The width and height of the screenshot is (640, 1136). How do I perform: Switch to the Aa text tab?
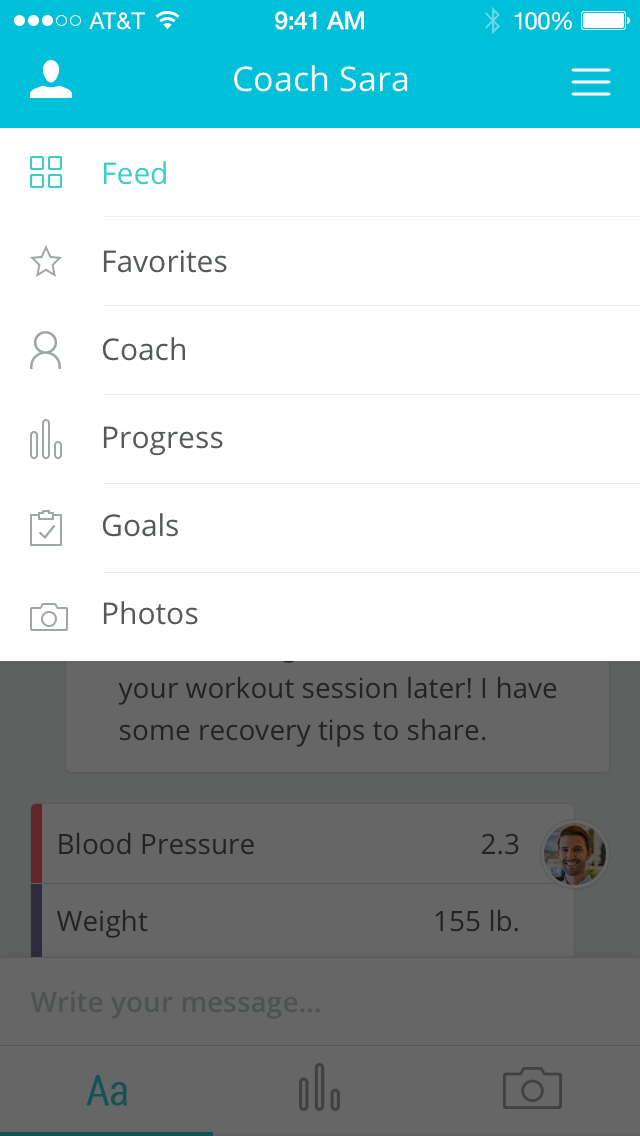click(x=107, y=1090)
